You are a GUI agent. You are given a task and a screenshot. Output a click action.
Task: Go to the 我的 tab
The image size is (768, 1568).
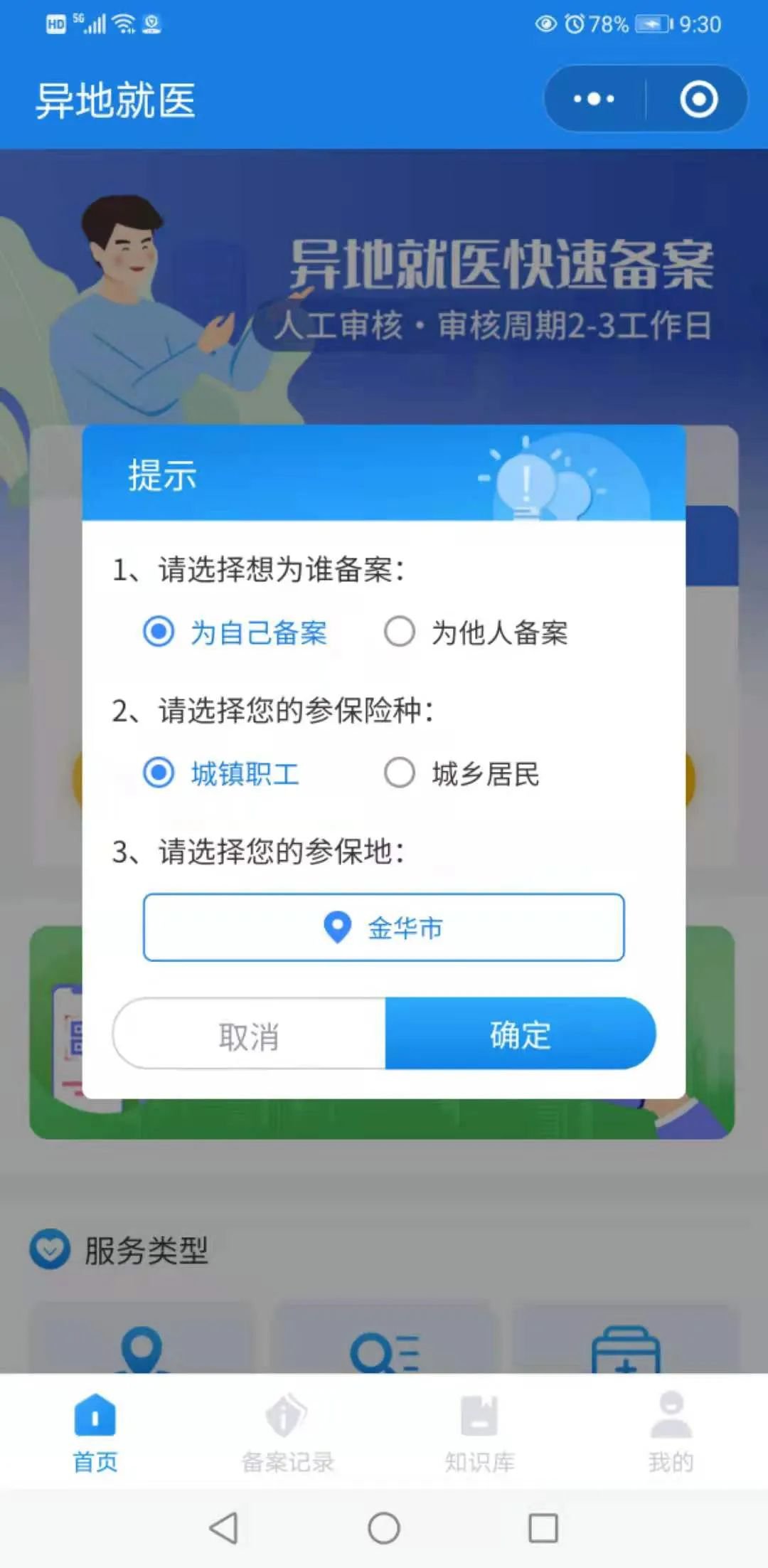pos(671,1434)
